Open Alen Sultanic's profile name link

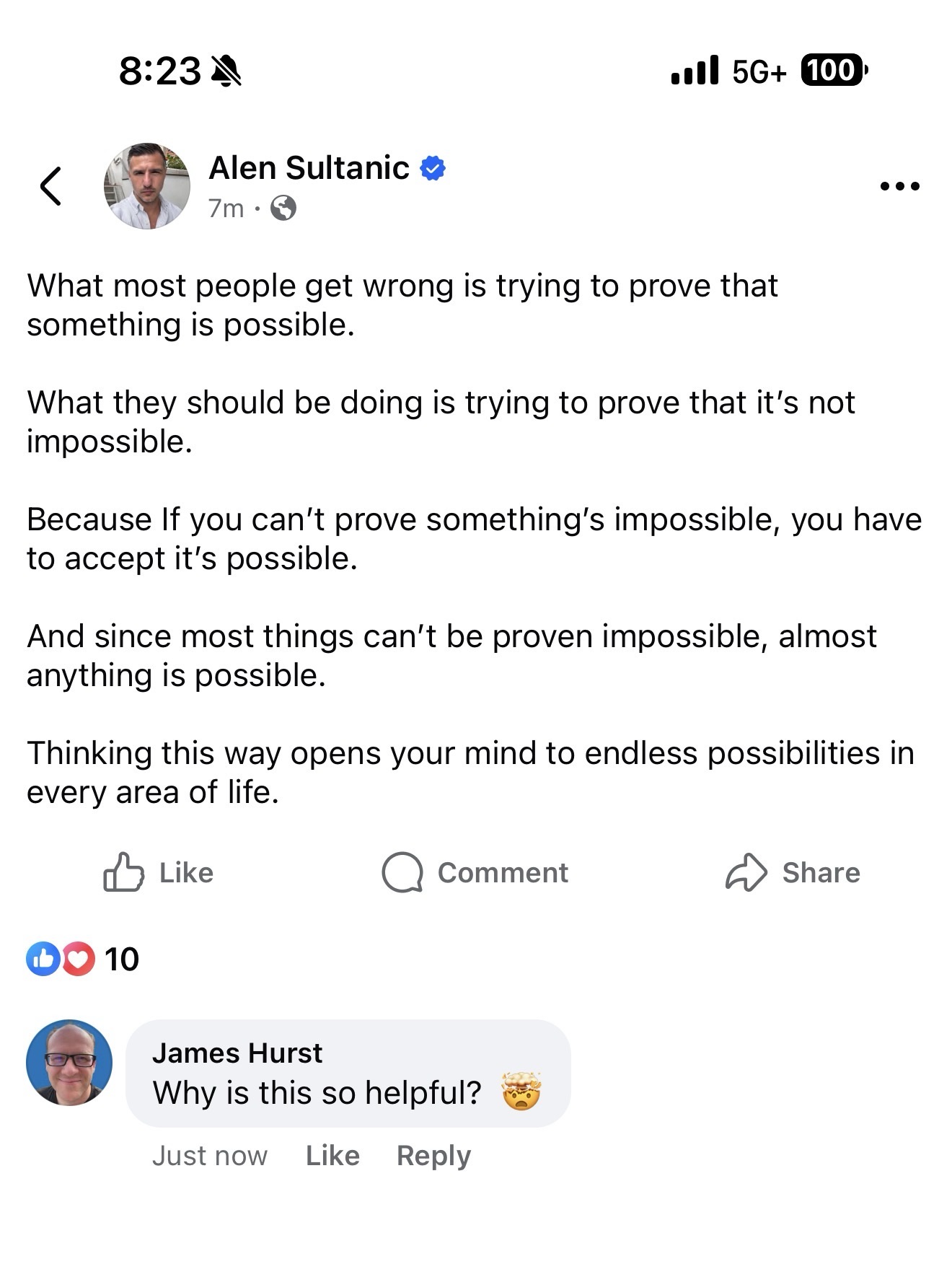(309, 168)
